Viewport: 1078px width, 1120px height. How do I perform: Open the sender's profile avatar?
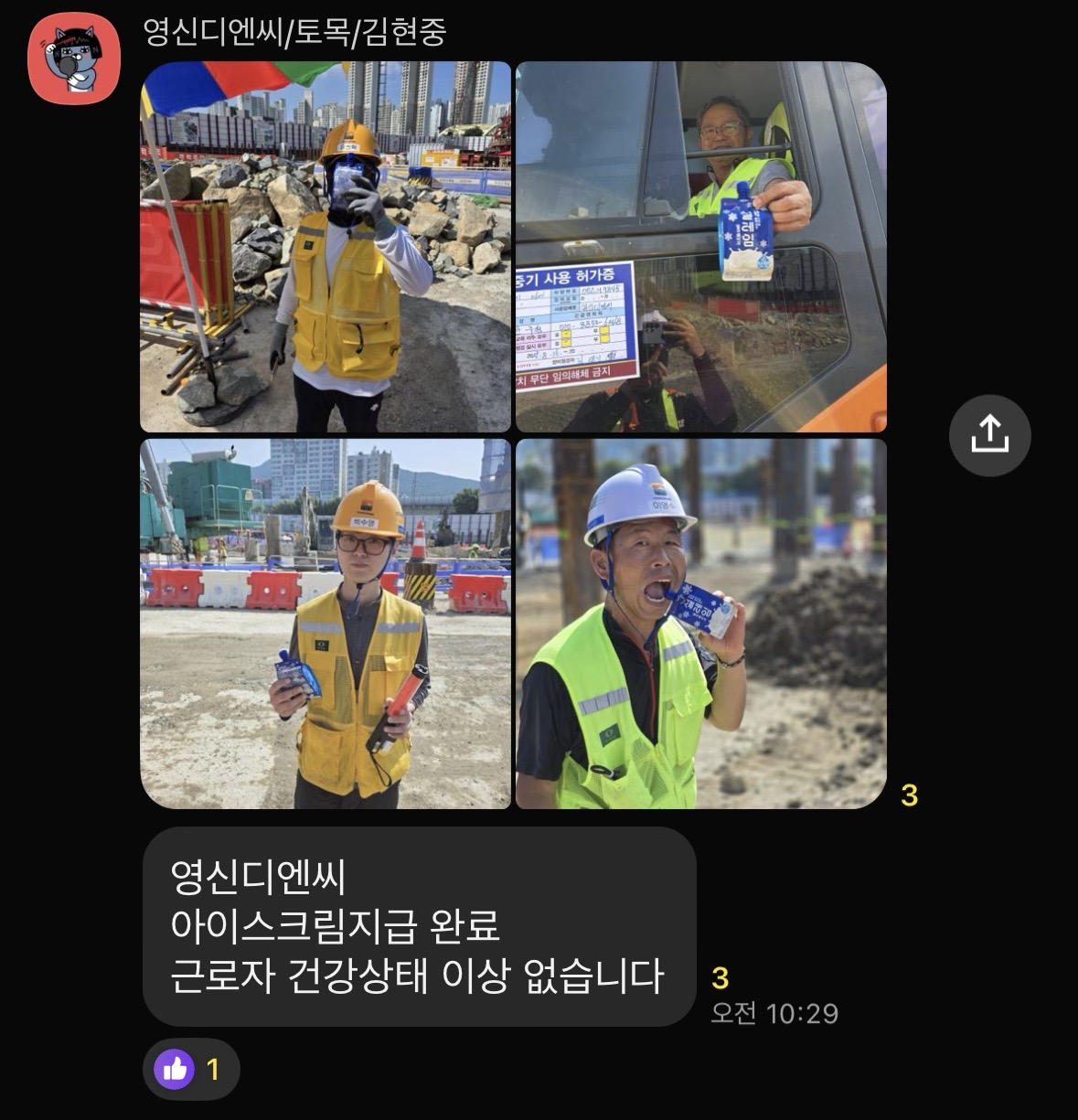74,59
